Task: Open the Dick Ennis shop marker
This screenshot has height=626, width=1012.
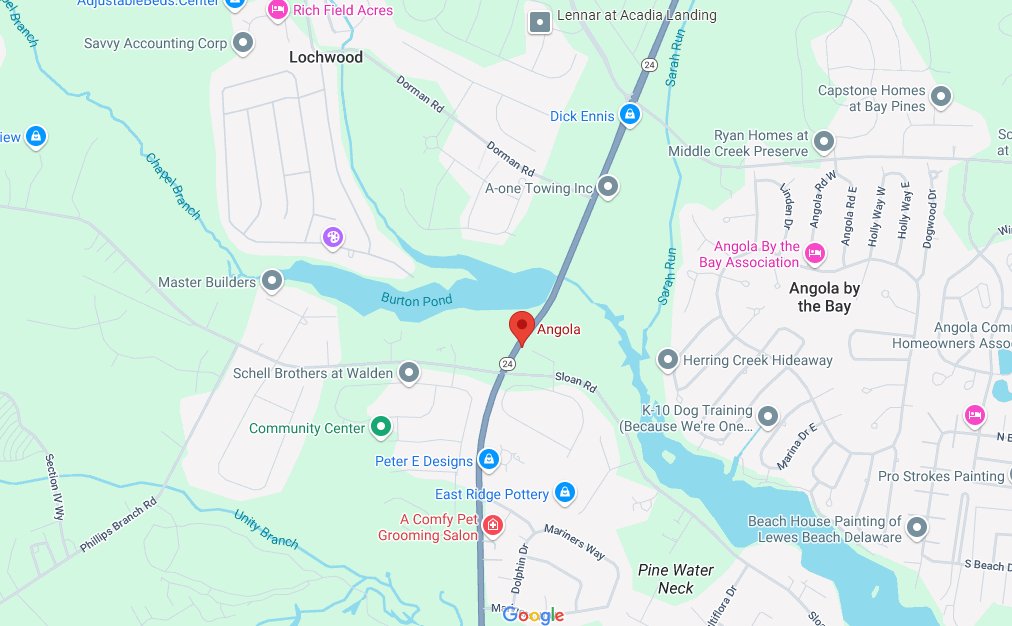Action: 629,116
